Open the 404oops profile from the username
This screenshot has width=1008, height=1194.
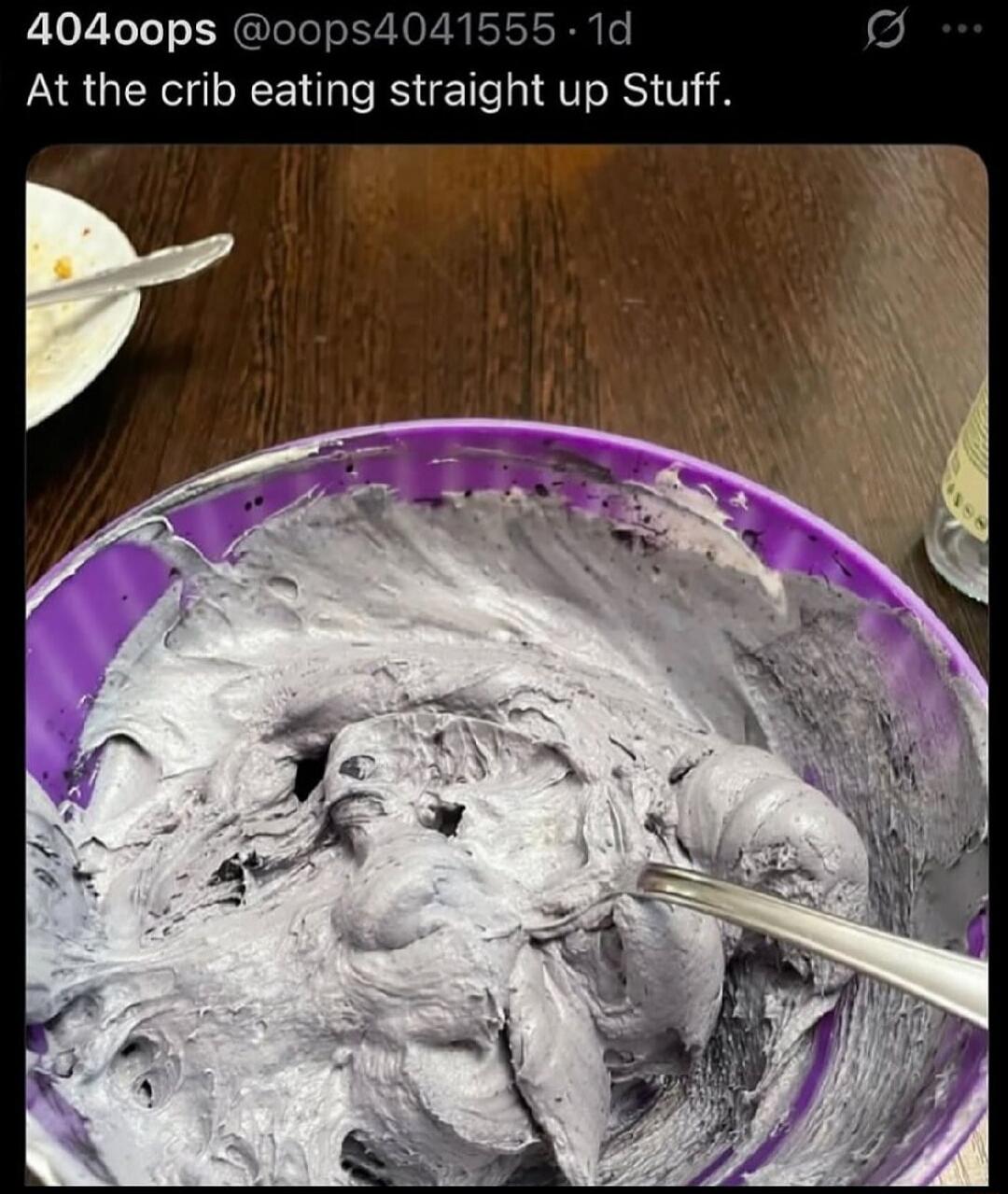tap(121, 30)
